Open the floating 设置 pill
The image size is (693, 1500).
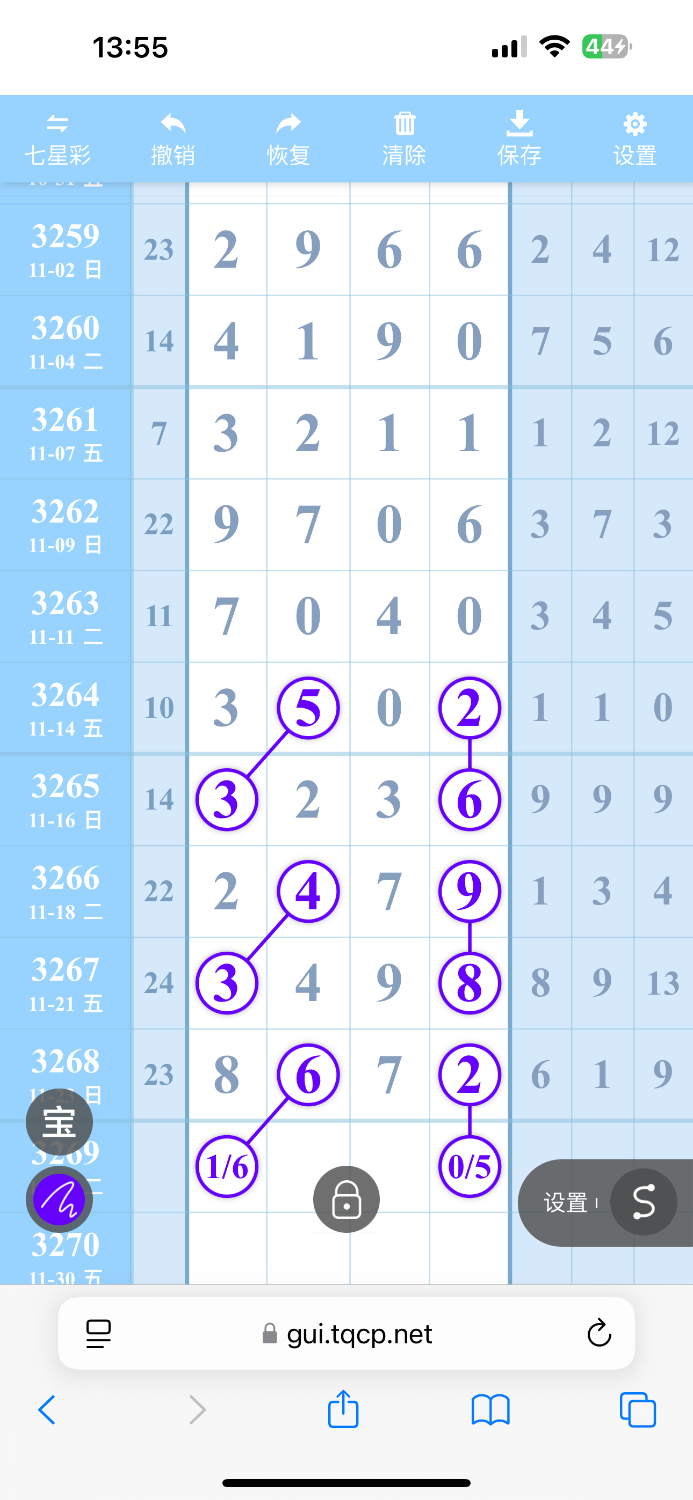click(x=565, y=1203)
